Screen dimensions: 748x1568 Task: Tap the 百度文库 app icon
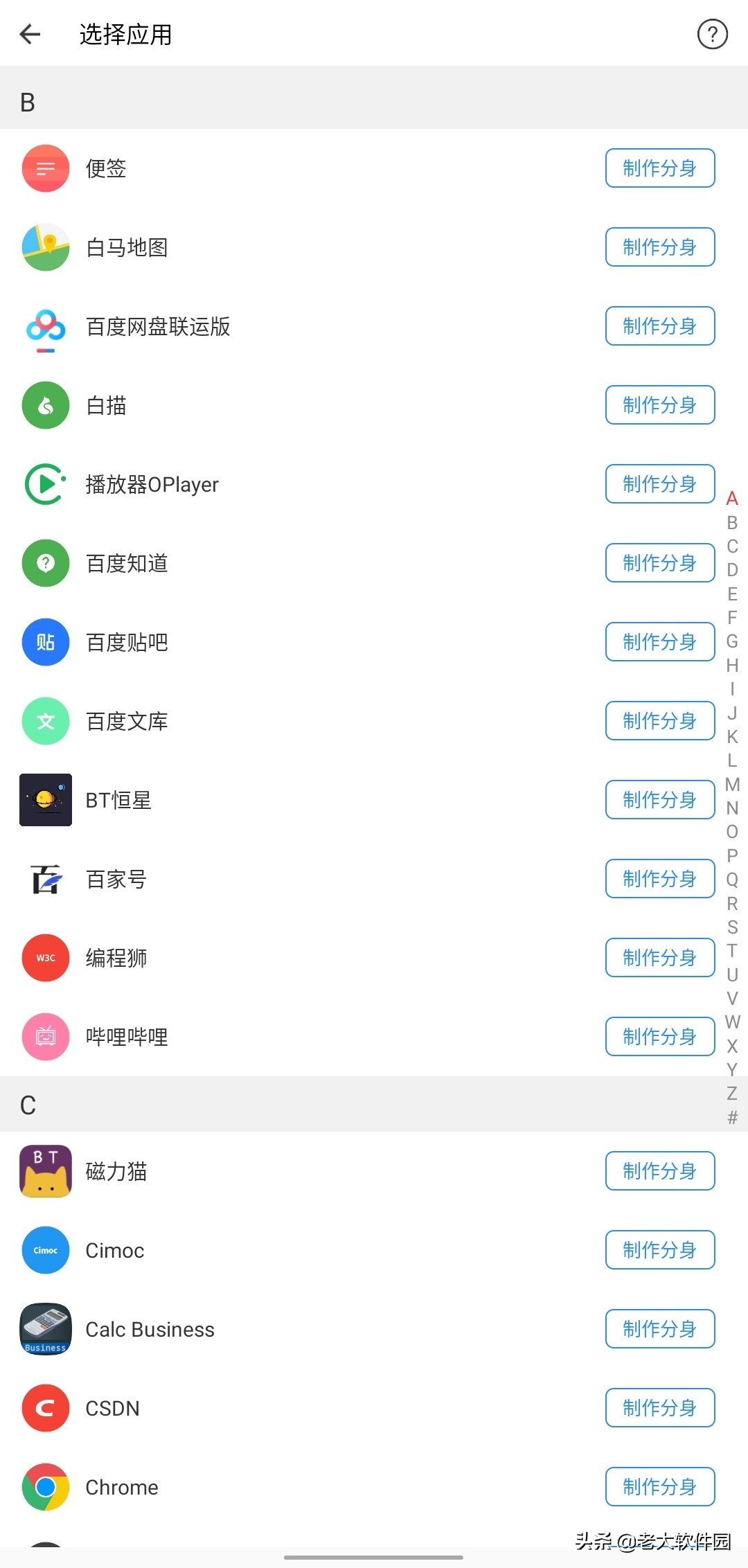point(45,720)
